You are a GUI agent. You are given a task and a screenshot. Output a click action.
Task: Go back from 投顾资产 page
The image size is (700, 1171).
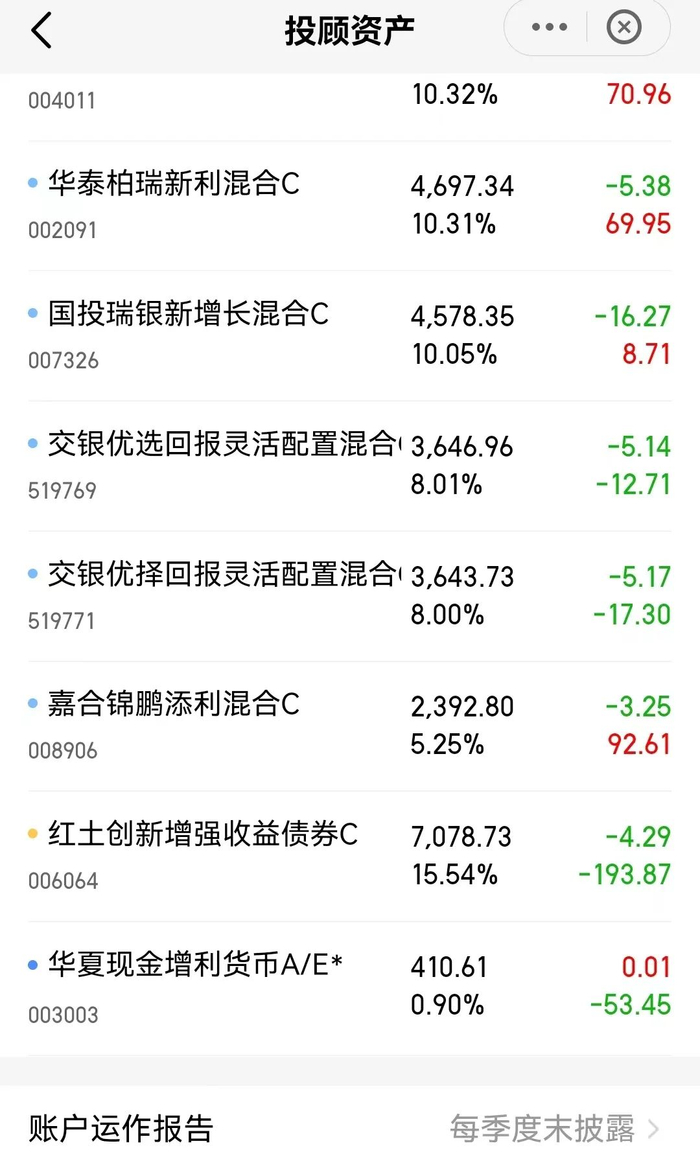point(41,30)
